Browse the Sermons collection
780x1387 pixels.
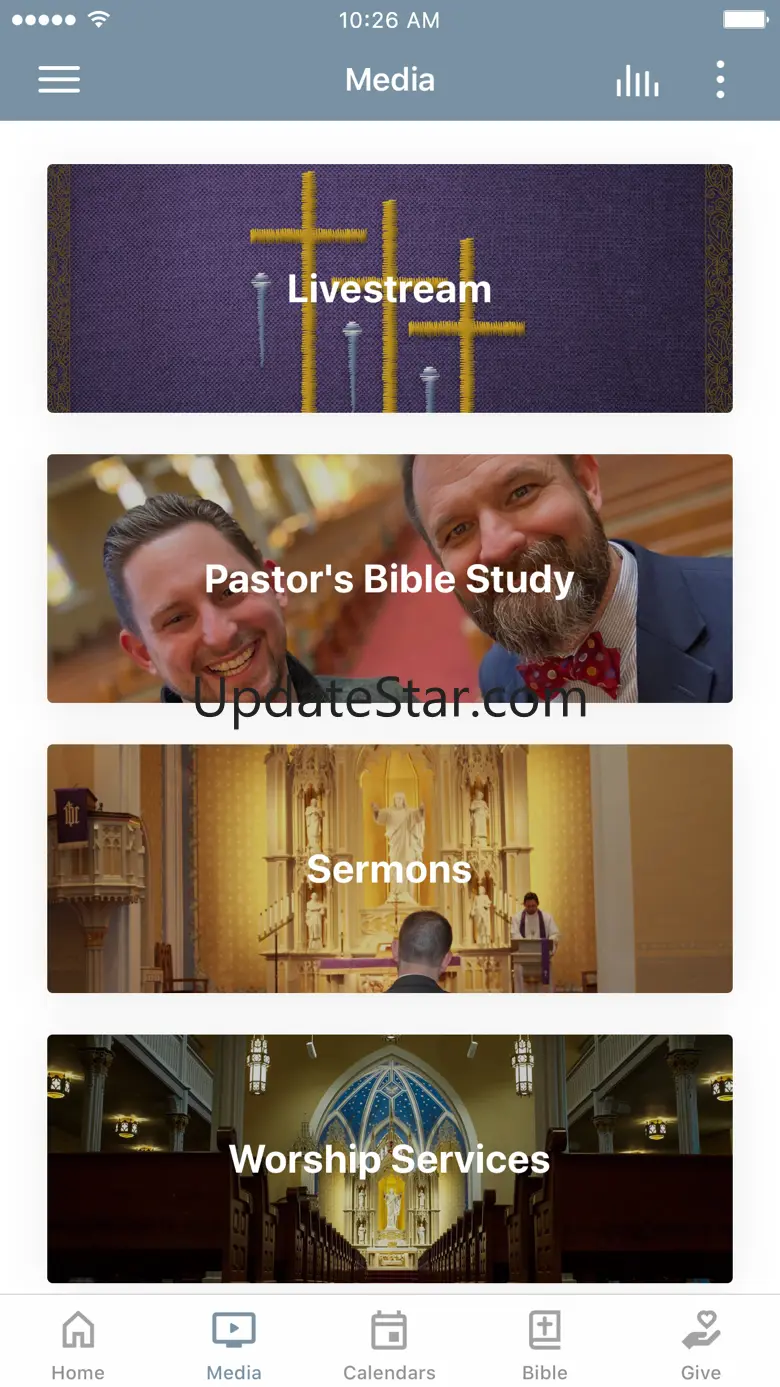click(390, 868)
